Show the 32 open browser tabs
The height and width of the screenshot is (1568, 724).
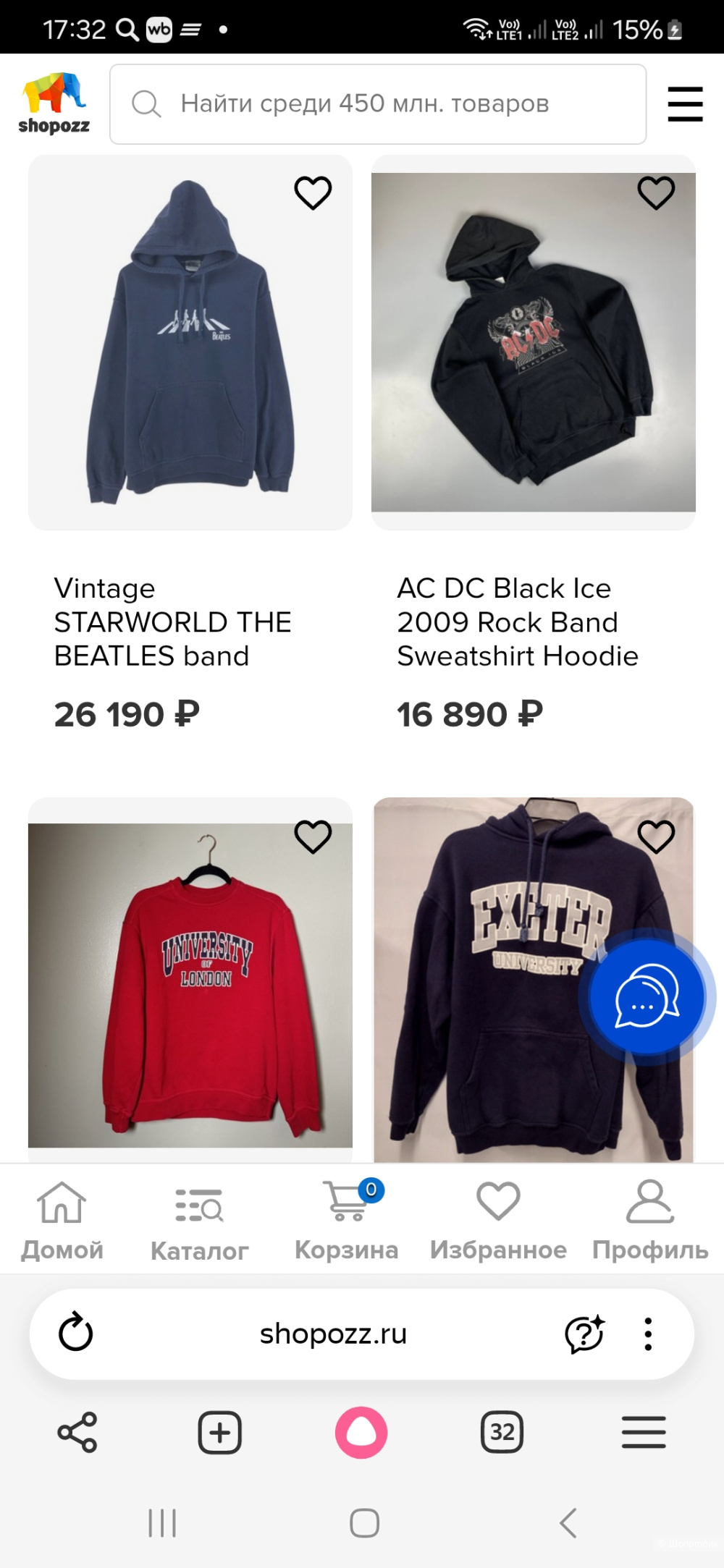(502, 1432)
